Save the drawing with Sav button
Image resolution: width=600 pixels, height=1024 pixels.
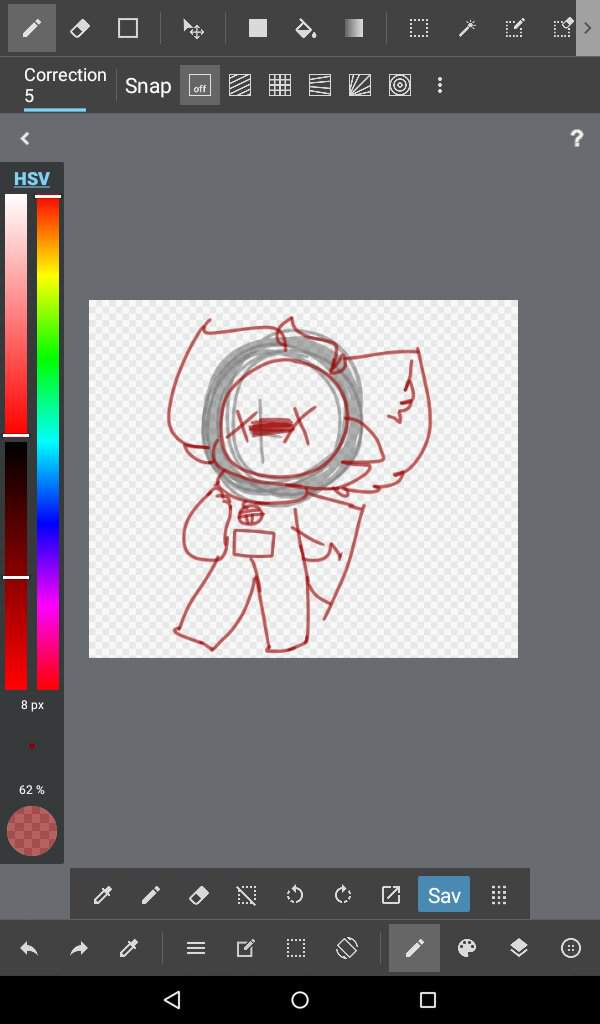pos(444,895)
